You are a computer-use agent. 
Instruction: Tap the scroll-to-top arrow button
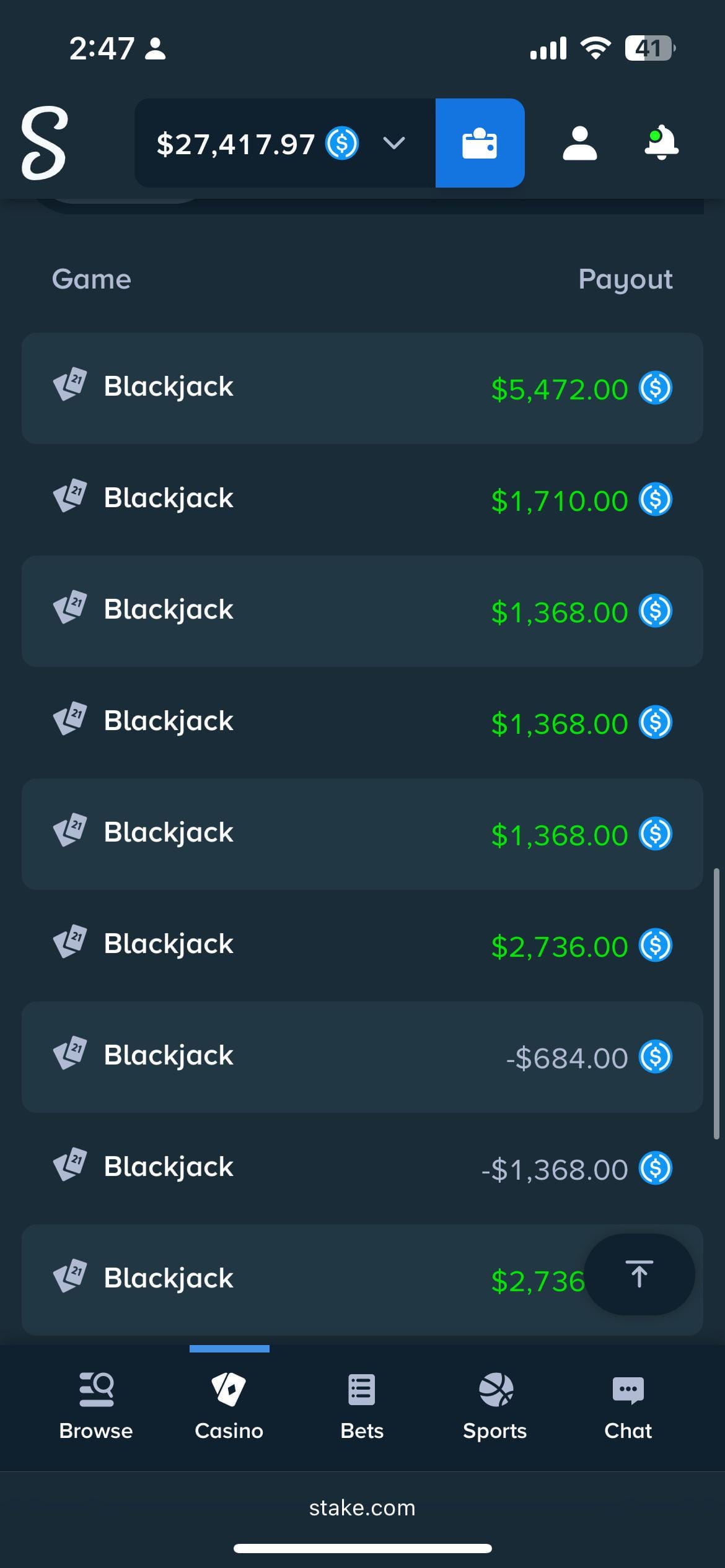(639, 1274)
